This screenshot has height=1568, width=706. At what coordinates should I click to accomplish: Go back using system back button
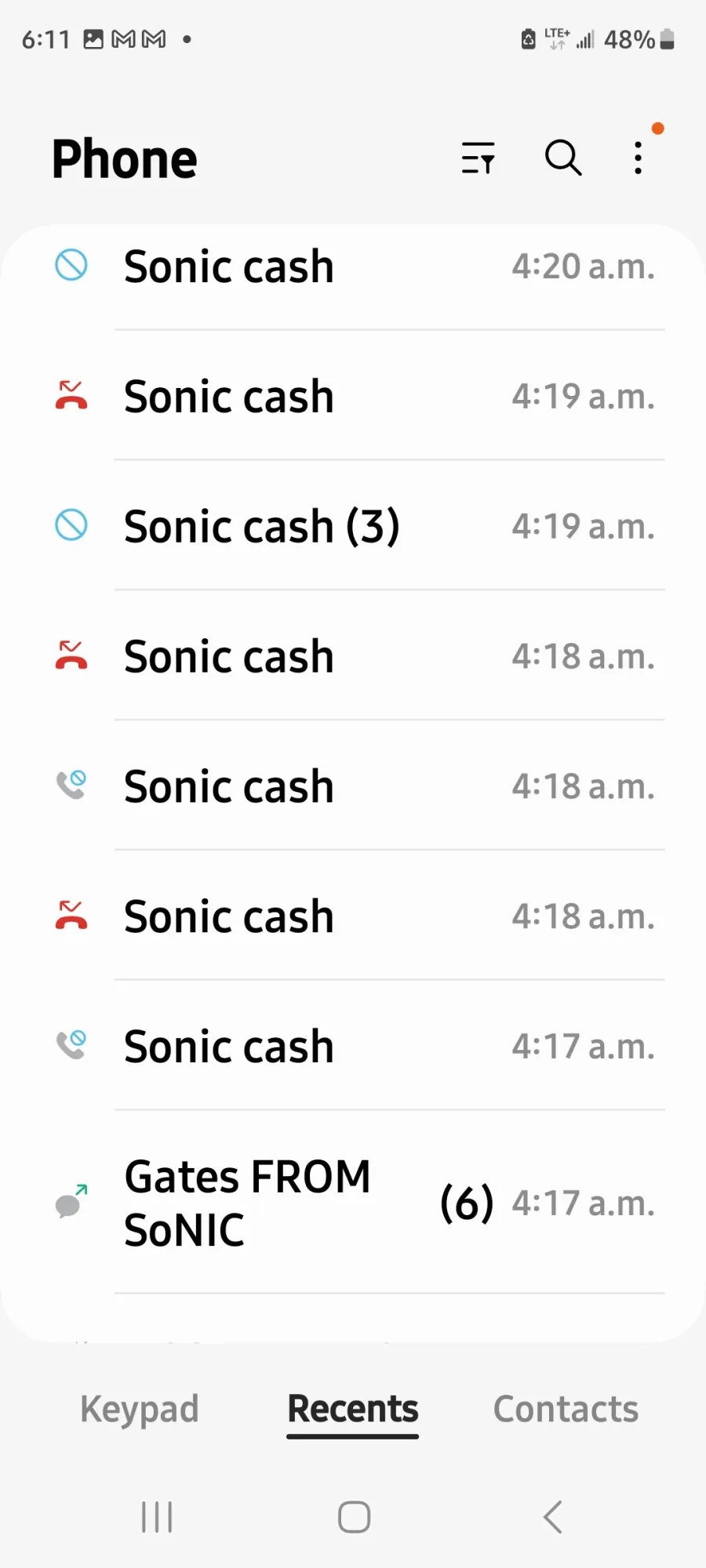(552, 1517)
